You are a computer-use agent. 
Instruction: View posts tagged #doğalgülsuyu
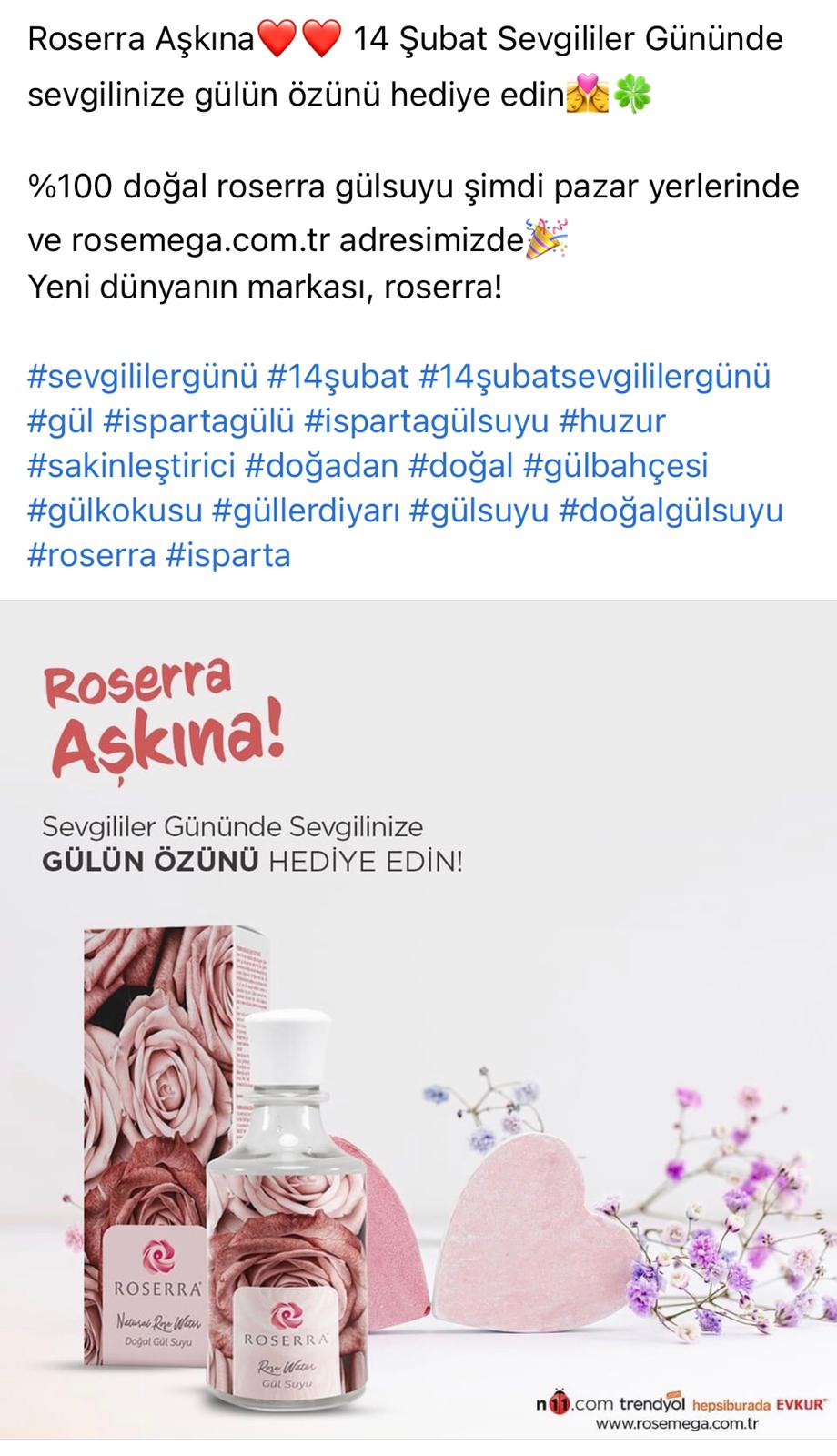click(x=671, y=510)
